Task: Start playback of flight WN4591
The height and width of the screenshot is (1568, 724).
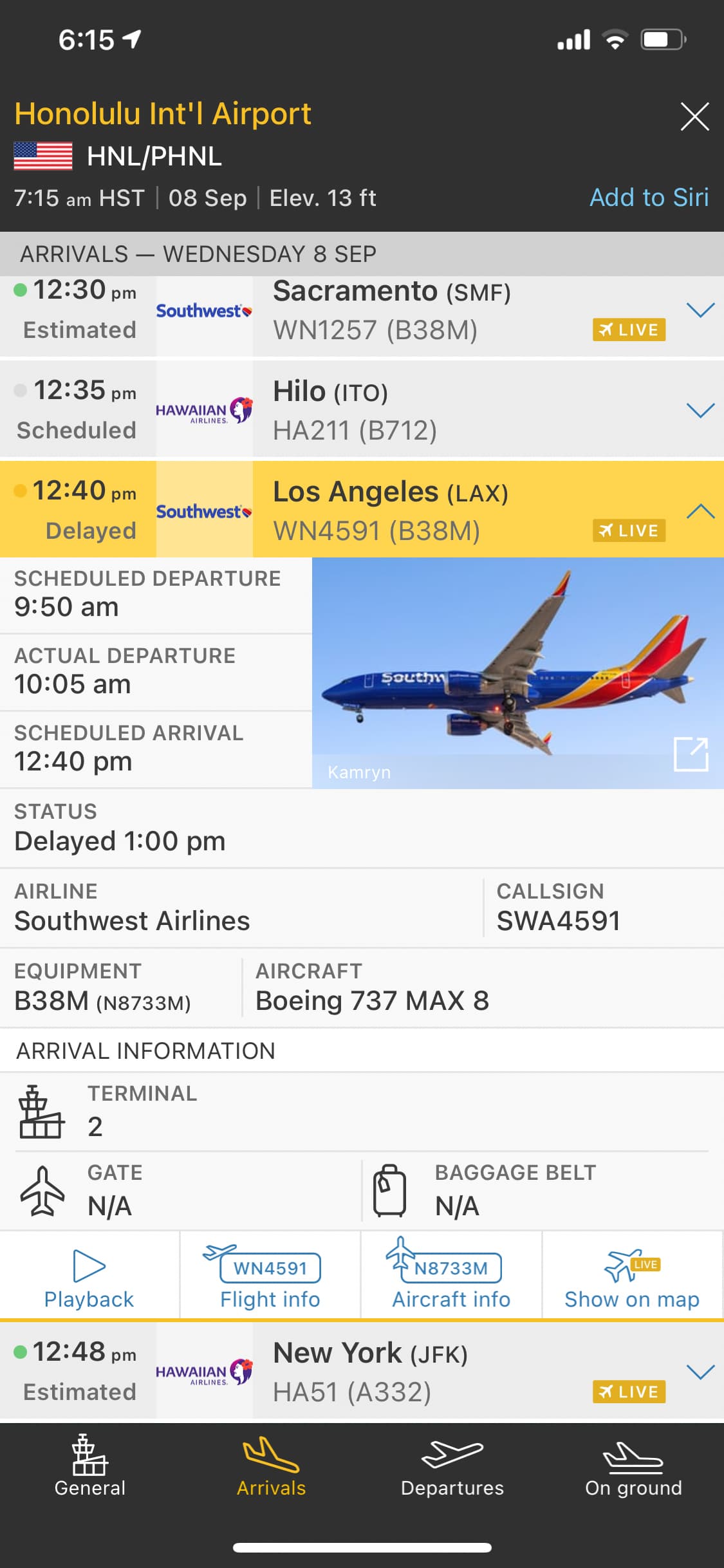Action: (89, 1278)
